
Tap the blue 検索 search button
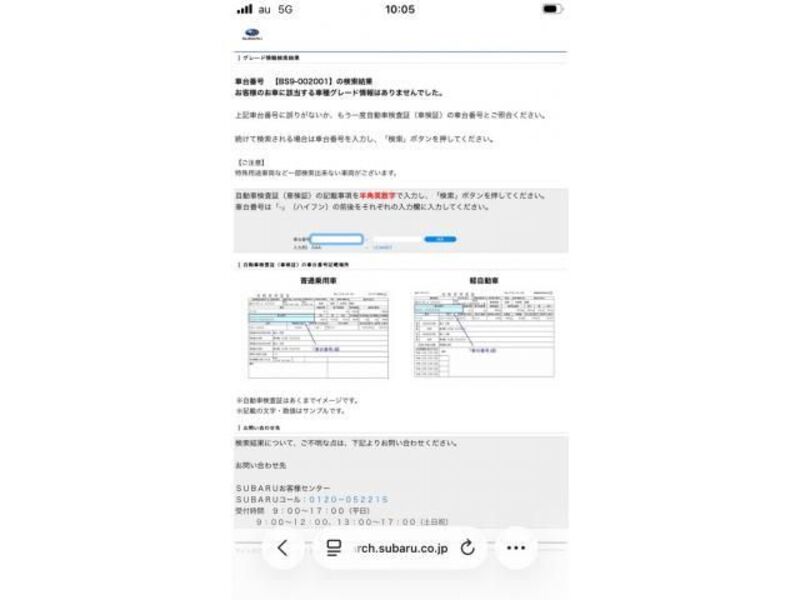tap(440, 239)
